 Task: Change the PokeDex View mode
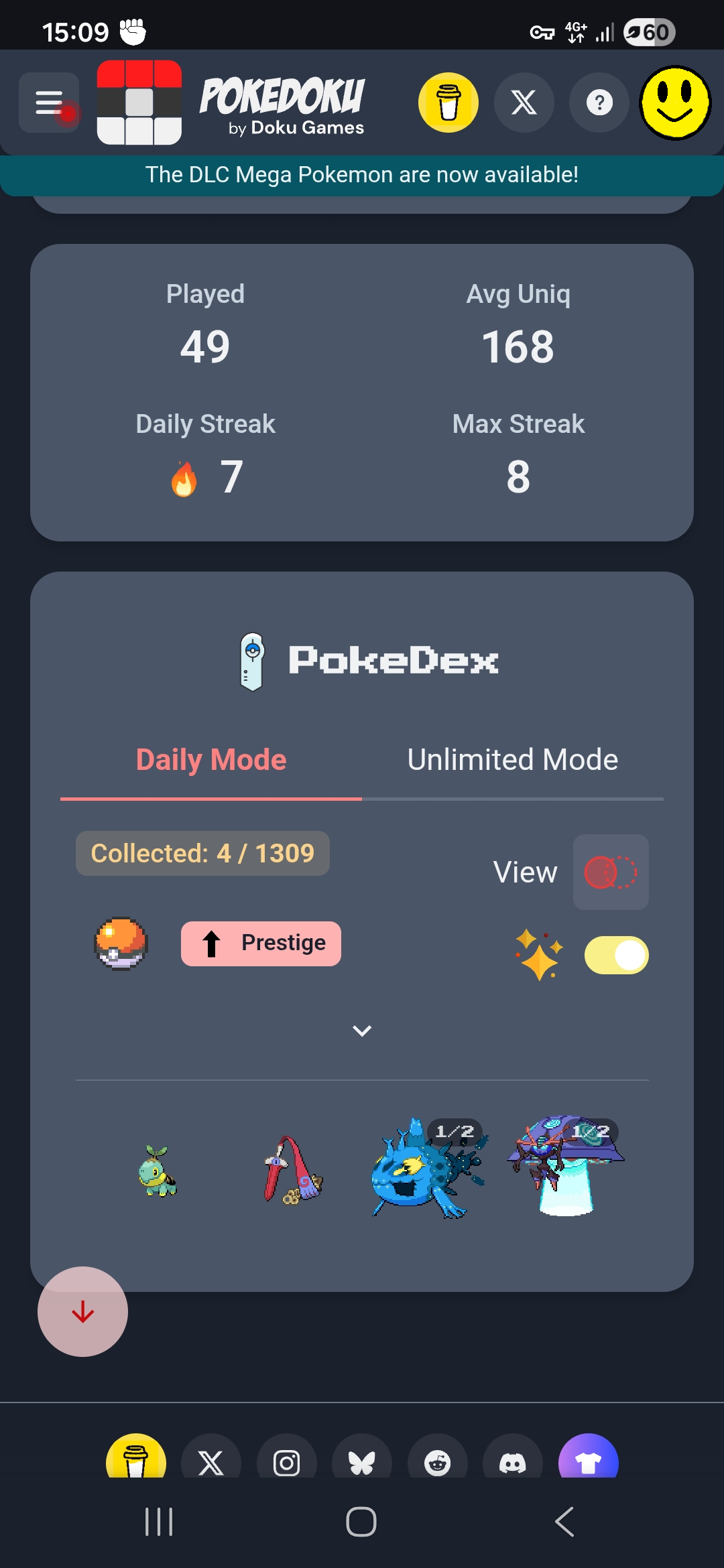point(611,872)
